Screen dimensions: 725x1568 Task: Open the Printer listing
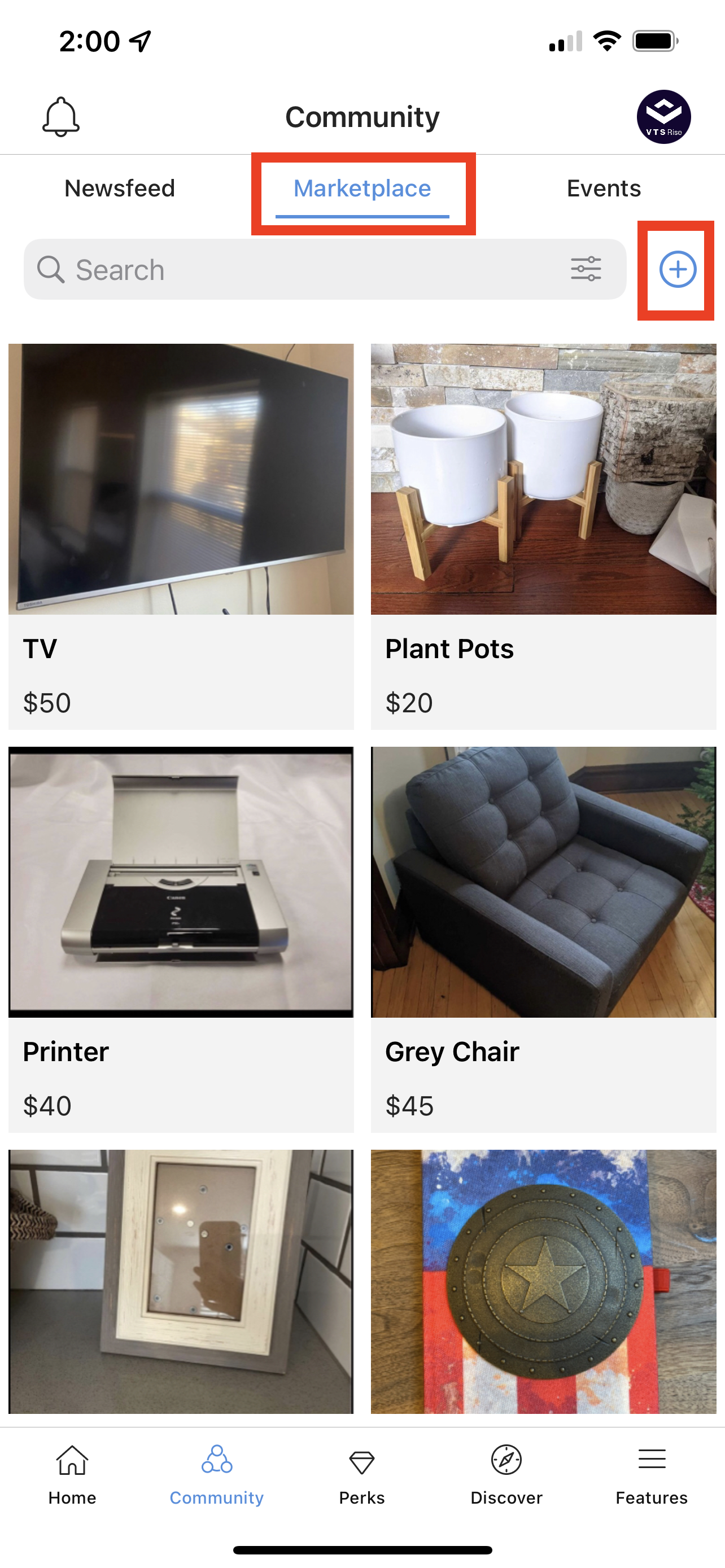(181, 939)
